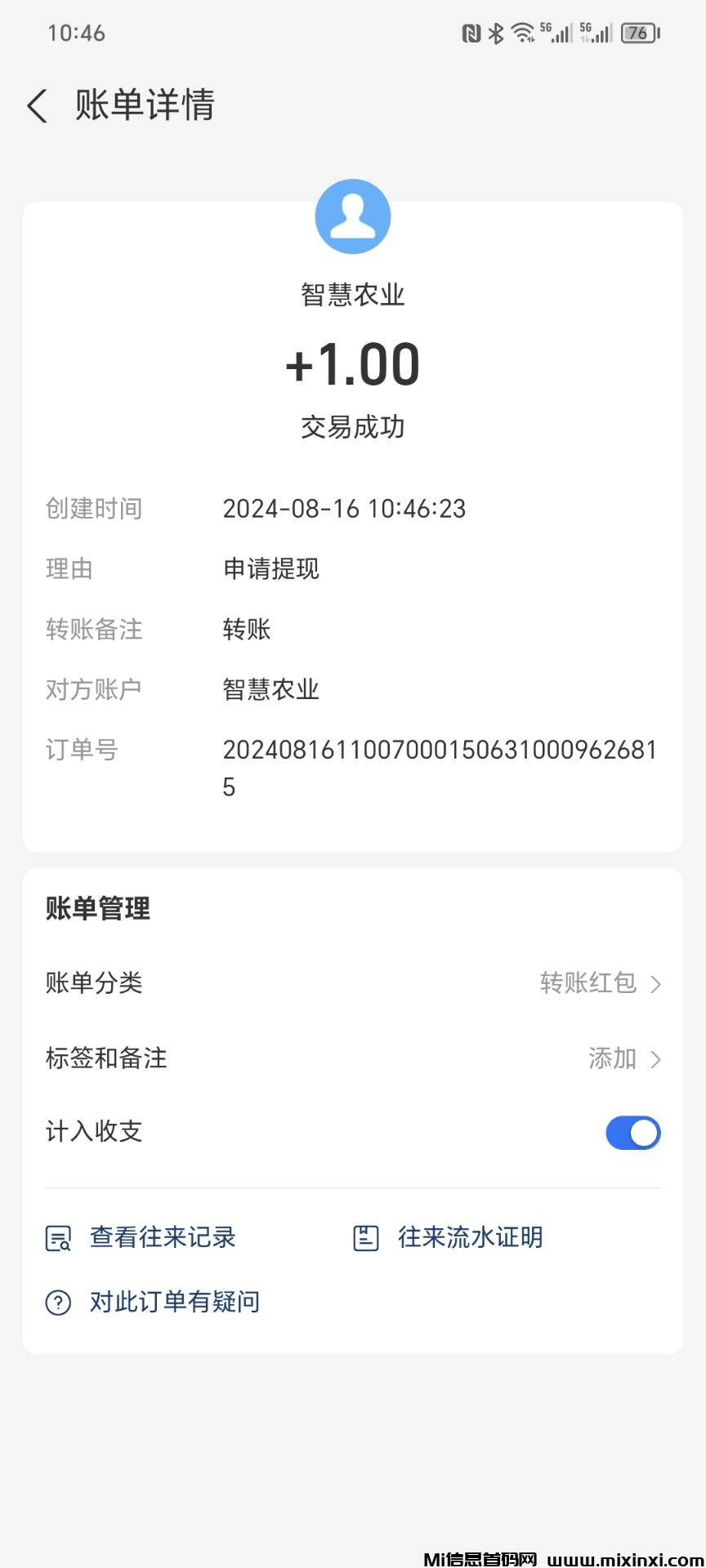Open 查看往来记录 transaction history
Image resolution: width=706 pixels, height=1568 pixels.
pos(141,1237)
